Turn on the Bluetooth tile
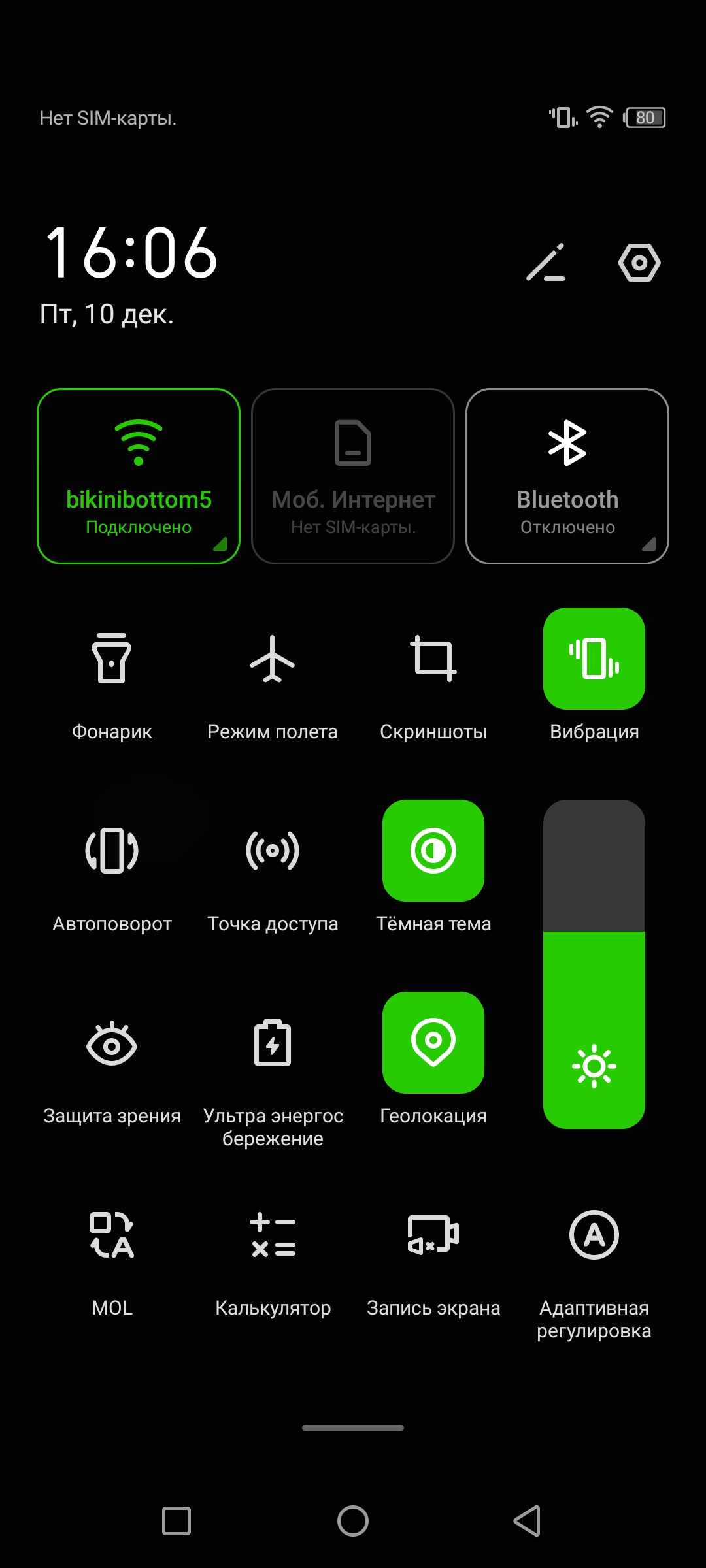Image resolution: width=706 pixels, height=1568 pixels. pyautogui.click(x=567, y=476)
